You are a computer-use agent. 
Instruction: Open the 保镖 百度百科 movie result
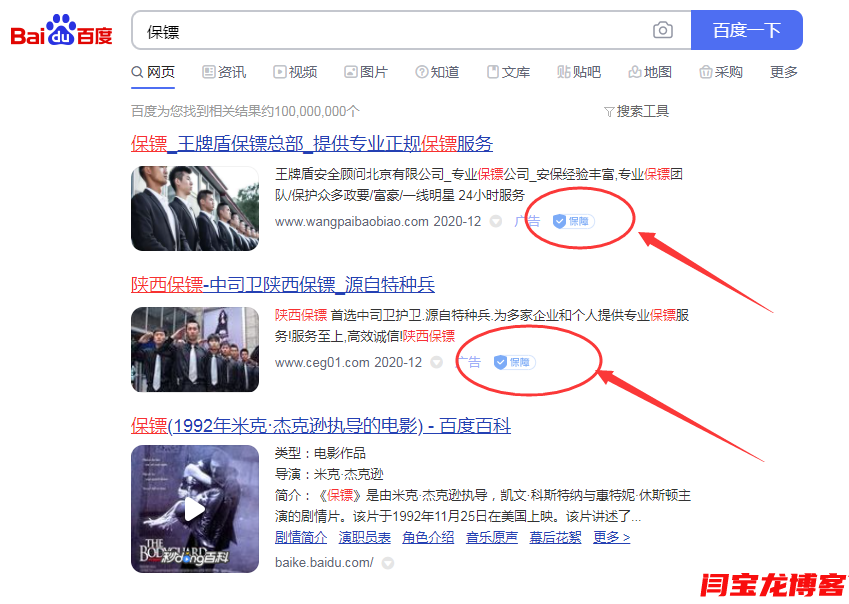(321, 426)
